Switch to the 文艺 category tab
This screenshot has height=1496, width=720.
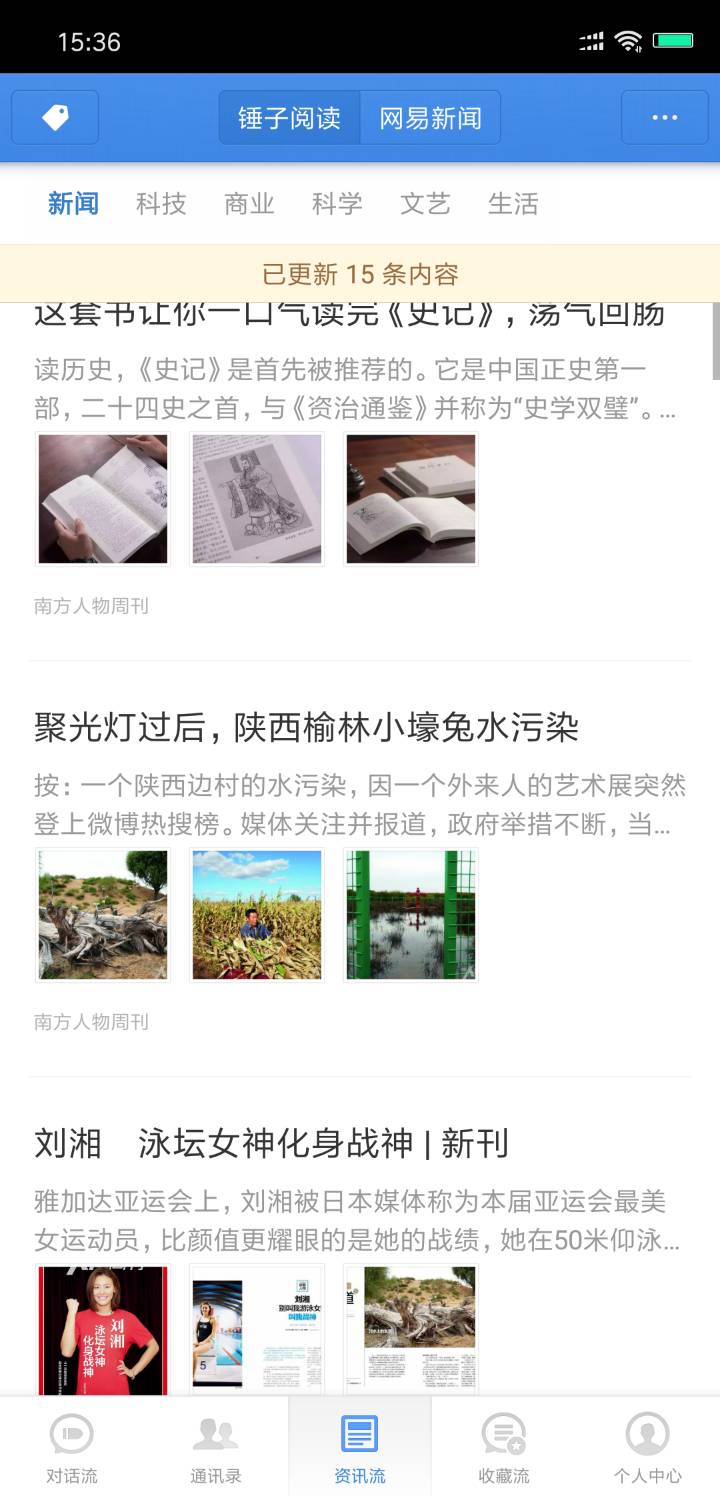point(425,204)
